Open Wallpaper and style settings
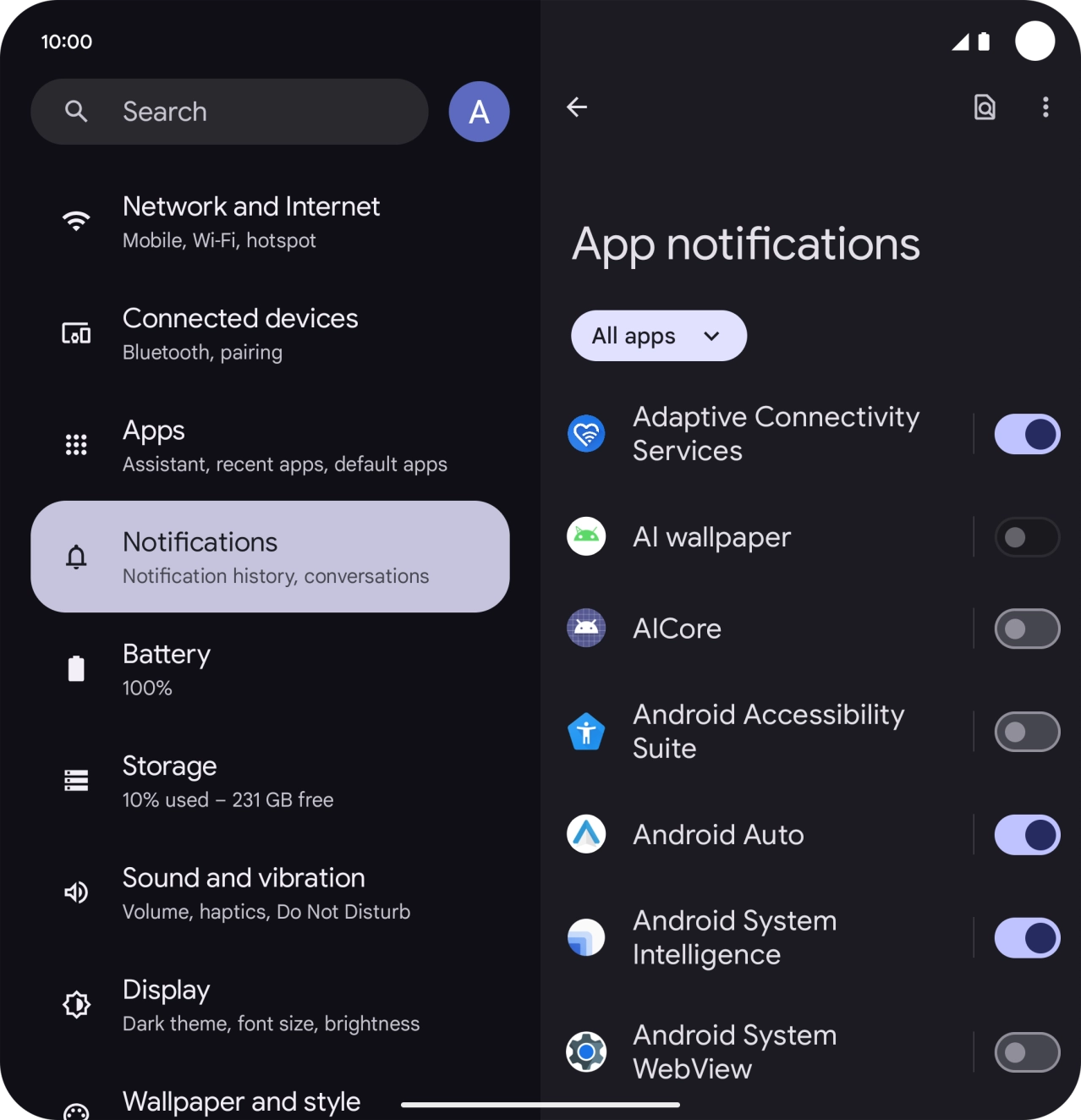The height and width of the screenshot is (1120, 1081). click(x=241, y=1101)
